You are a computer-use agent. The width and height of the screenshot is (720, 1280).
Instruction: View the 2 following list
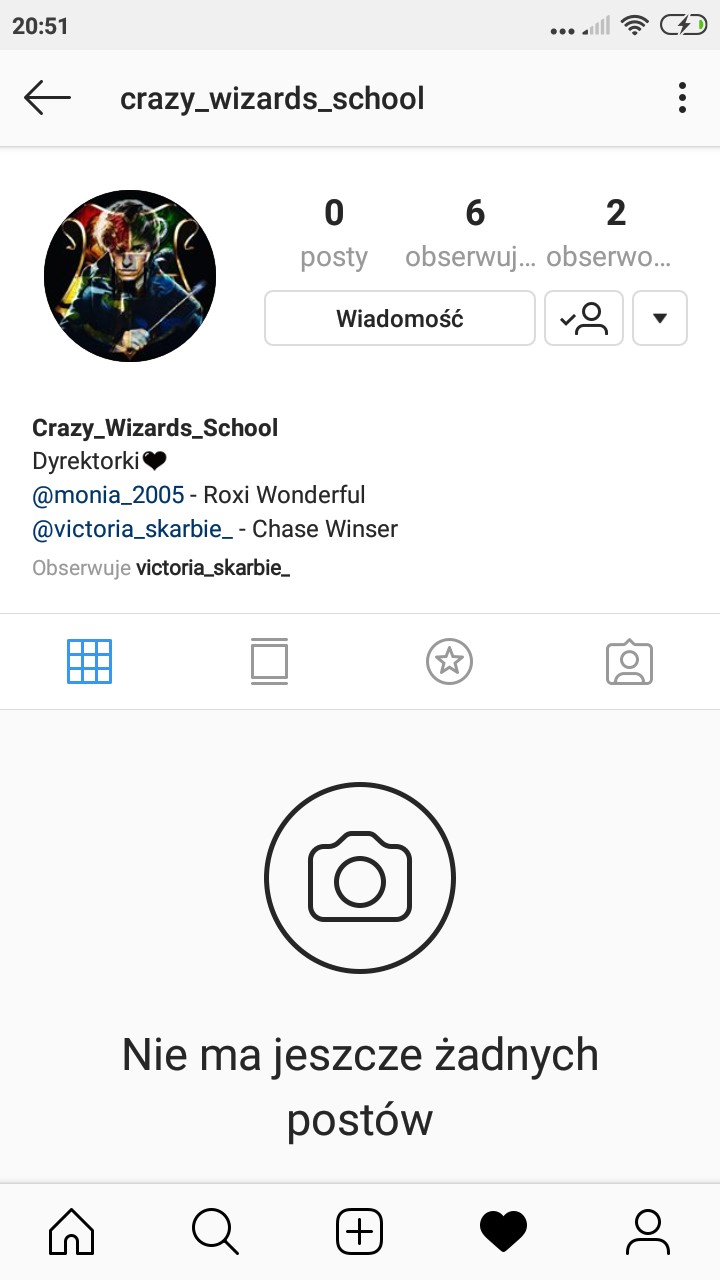tap(614, 234)
